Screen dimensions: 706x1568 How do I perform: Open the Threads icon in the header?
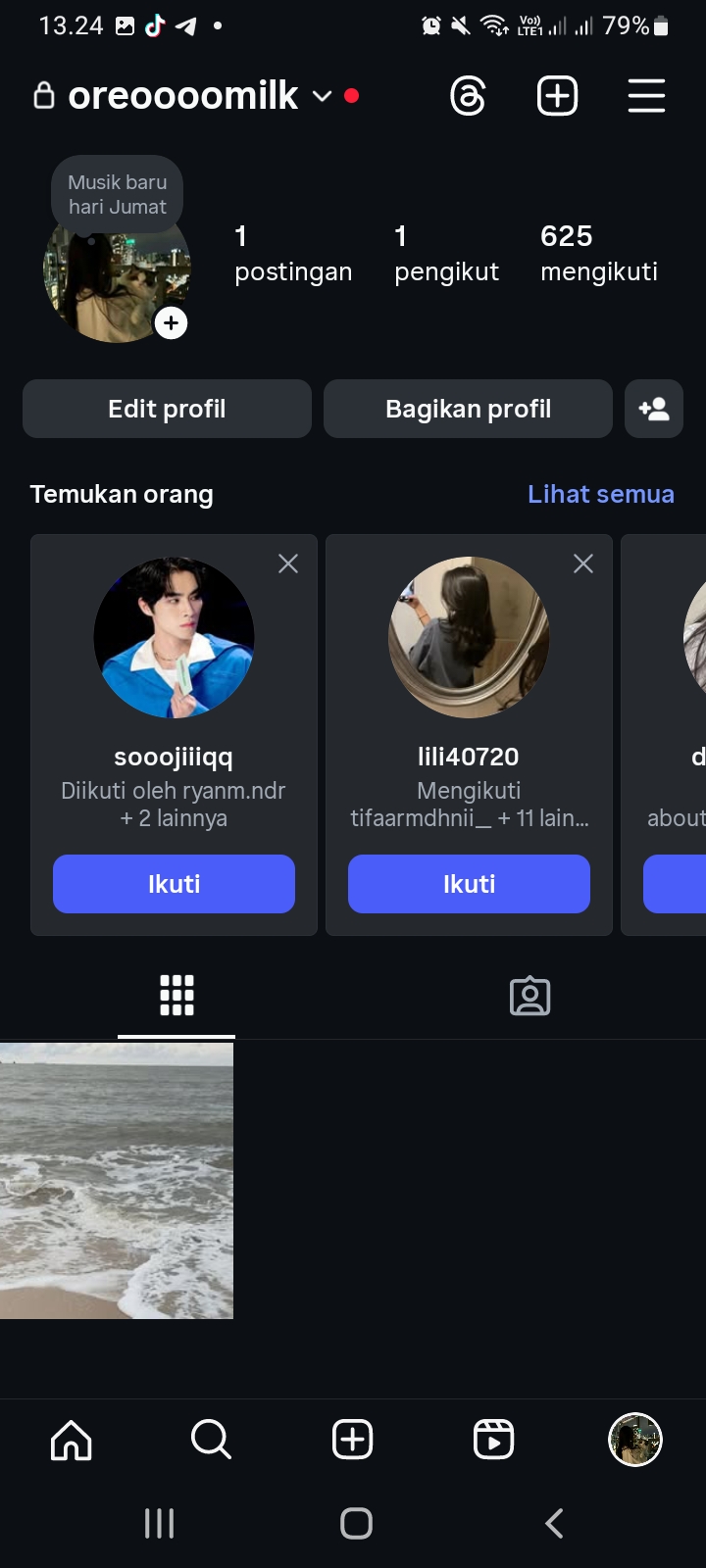click(x=468, y=96)
